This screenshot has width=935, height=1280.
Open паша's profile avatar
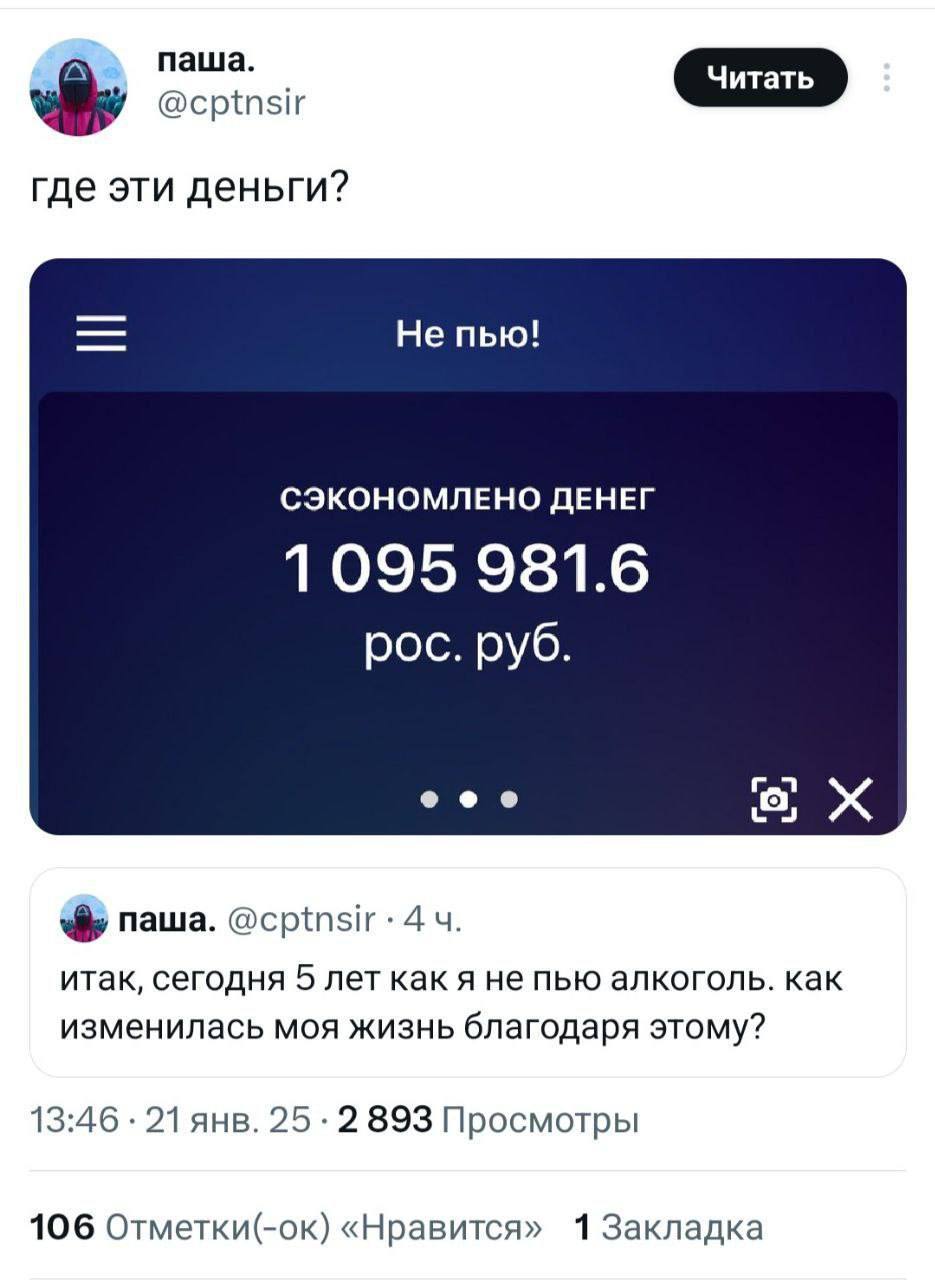pos(78,87)
